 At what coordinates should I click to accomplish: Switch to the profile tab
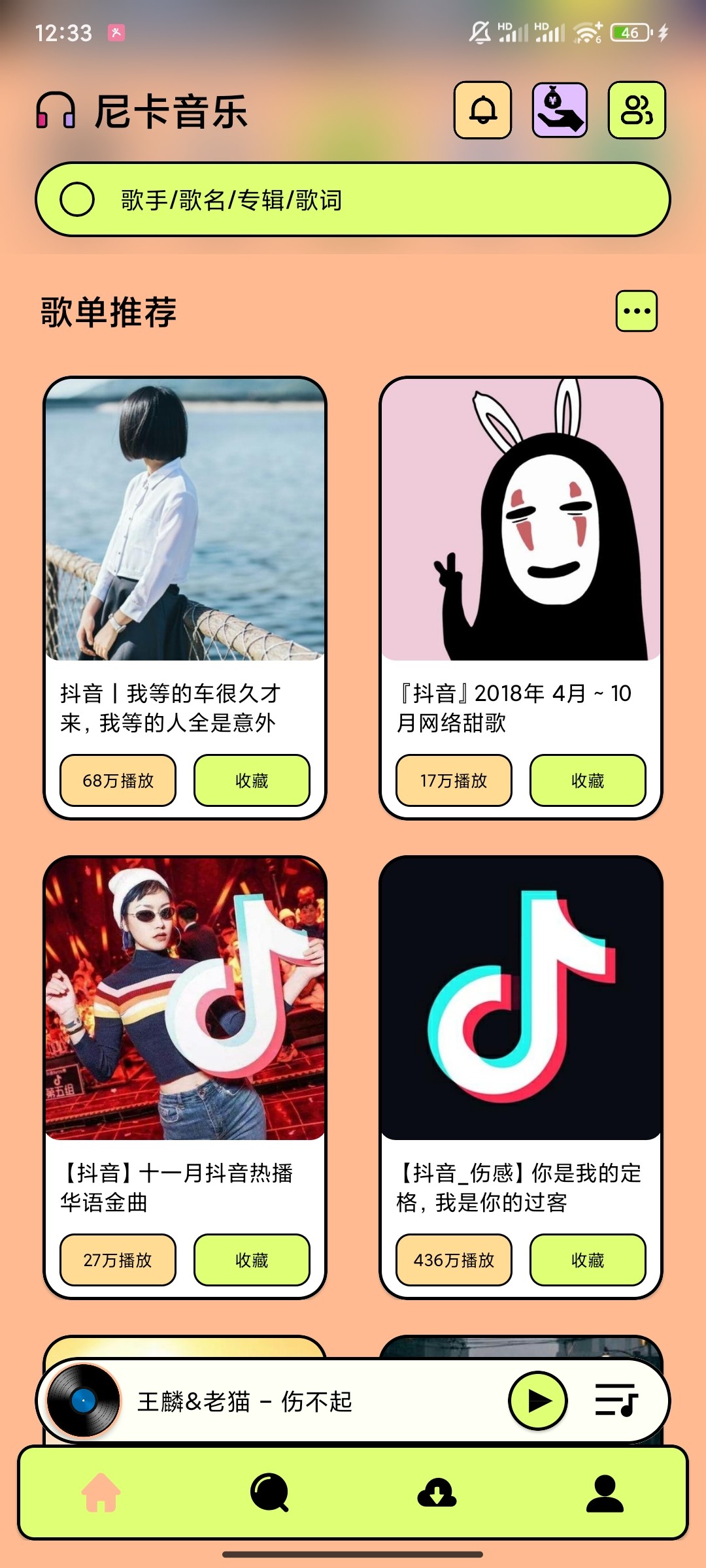click(x=605, y=1494)
